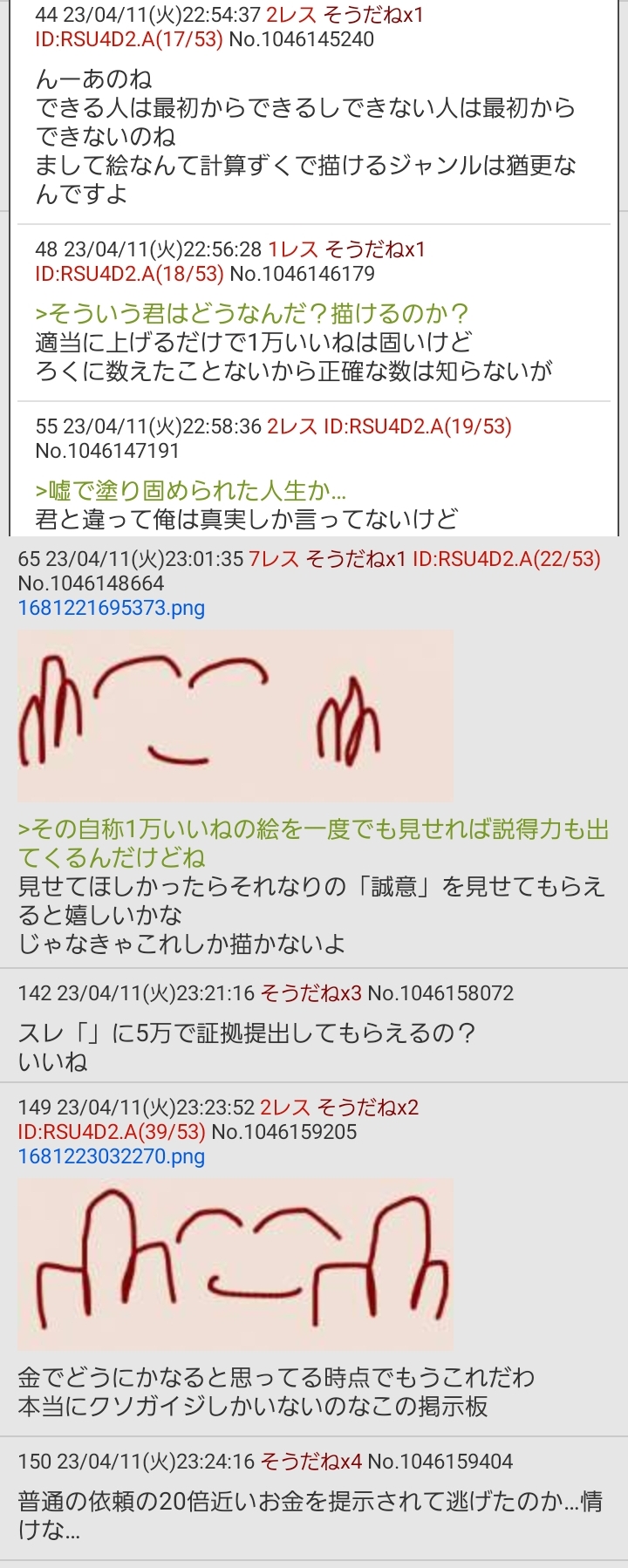628x1568 pixels.
Task: Open image link 1681221695373.png
Action: 112,608
